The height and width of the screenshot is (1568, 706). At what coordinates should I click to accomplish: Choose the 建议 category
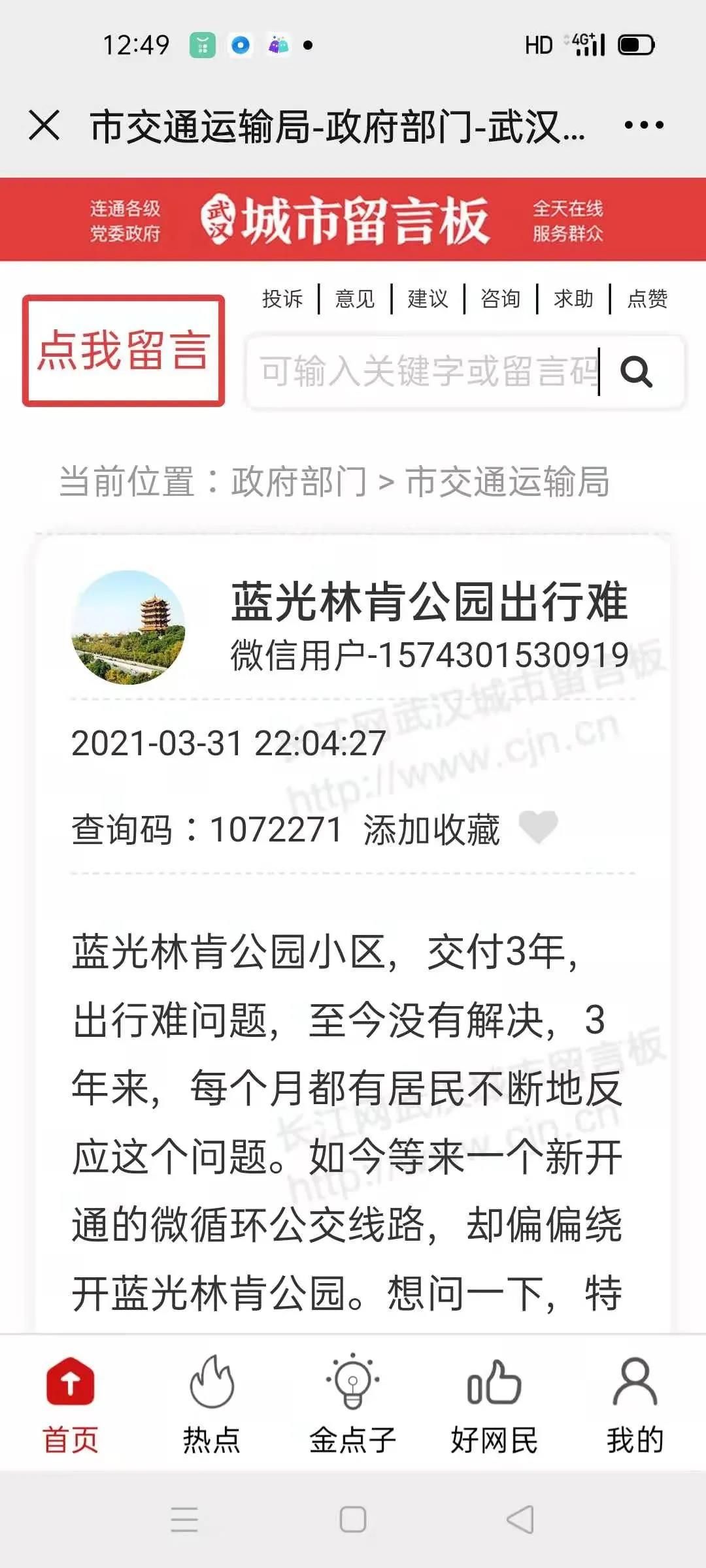pyautogui.click(x=428, y=299)
